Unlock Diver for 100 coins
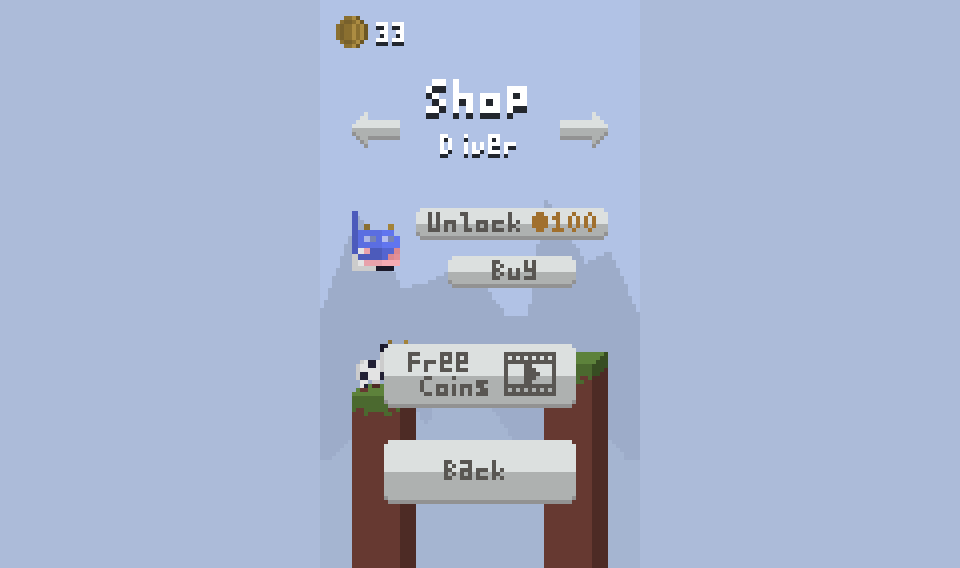 (x=511, y=223)
